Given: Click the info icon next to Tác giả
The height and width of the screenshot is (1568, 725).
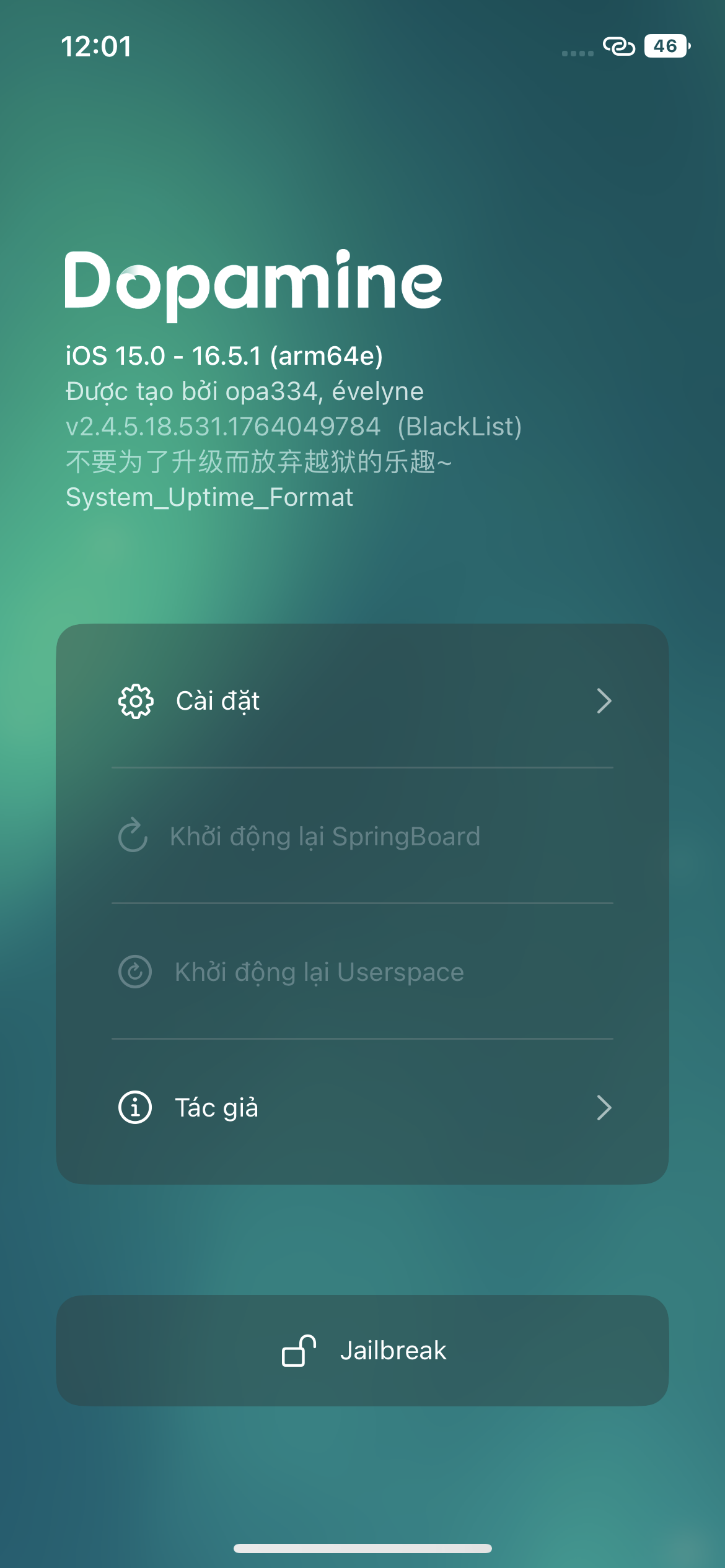Looking at the screenshot, I should 134,1108.
